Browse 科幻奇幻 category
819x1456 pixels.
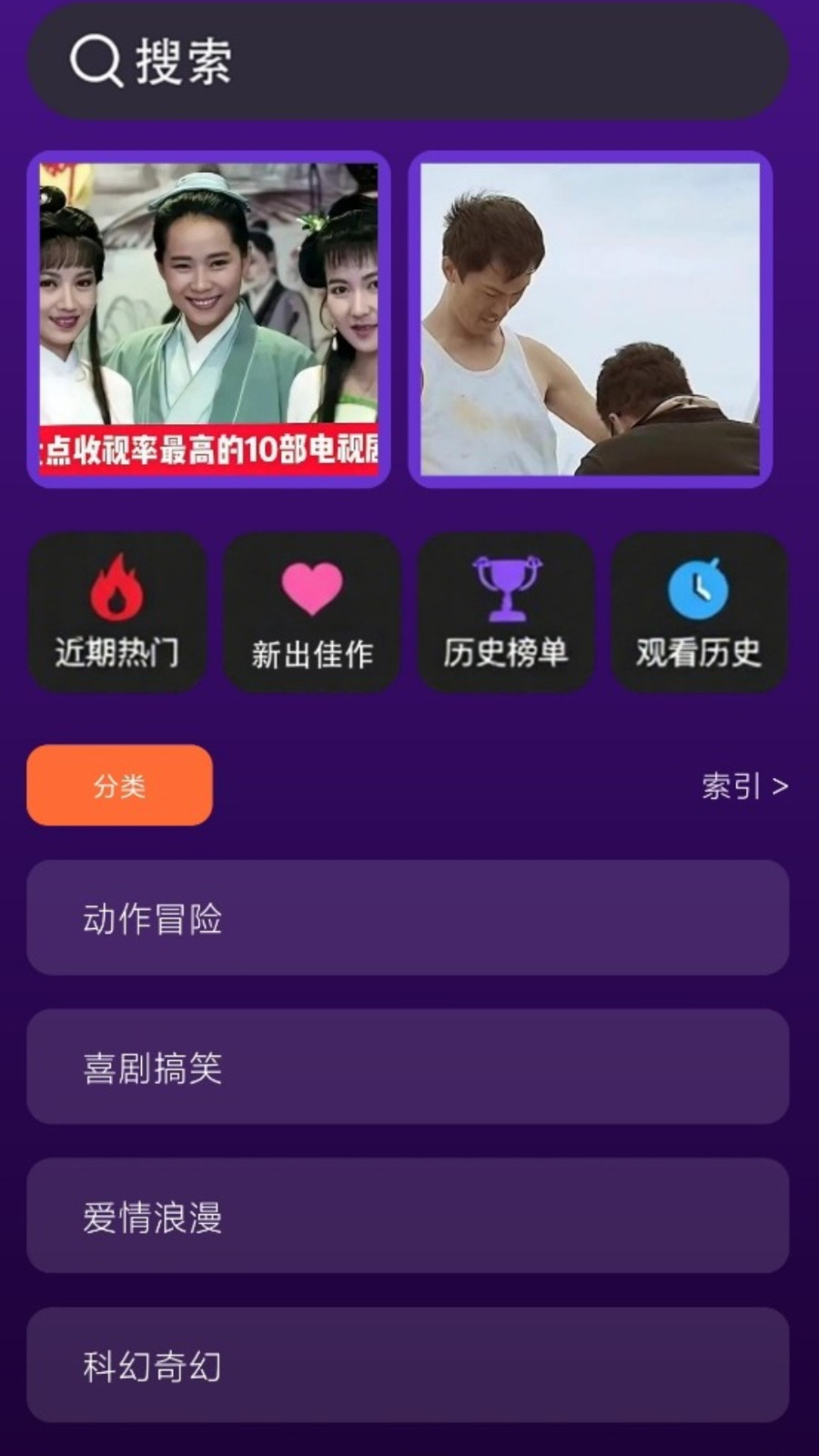coord(408,1365)
